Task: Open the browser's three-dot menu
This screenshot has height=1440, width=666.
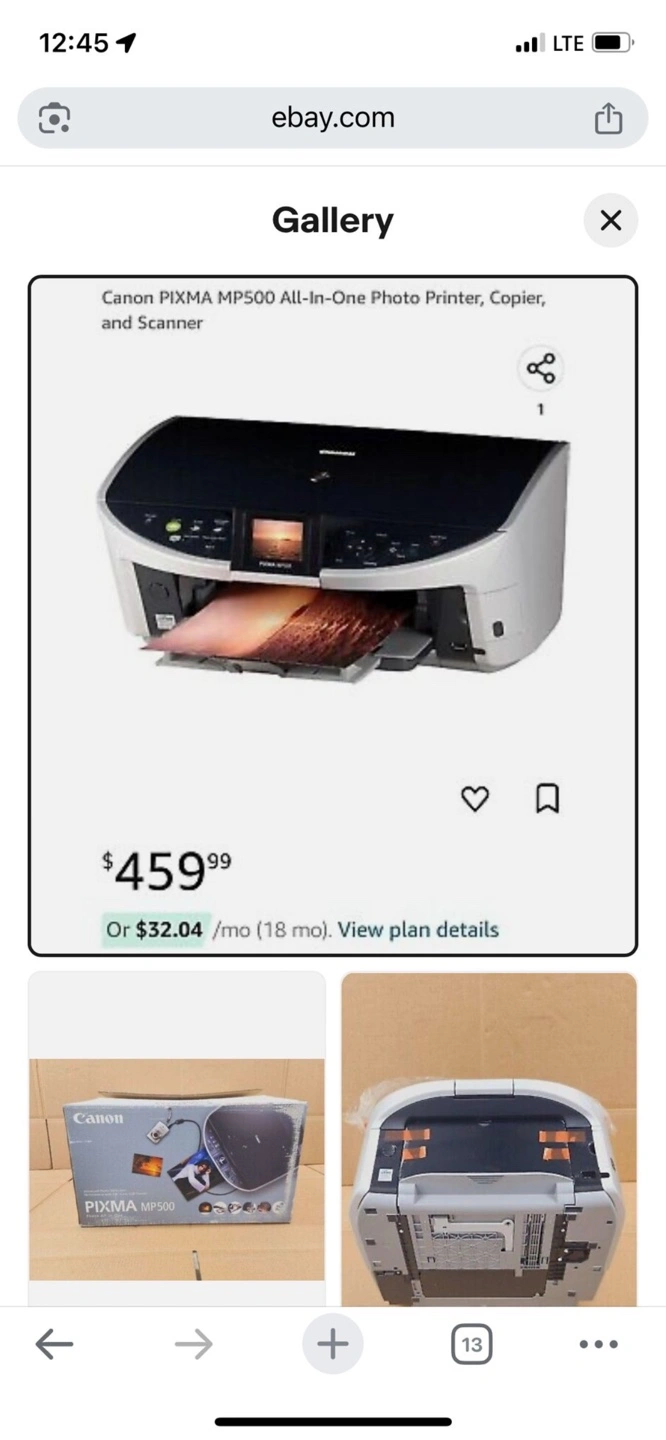Action: tap(599, 1345)
